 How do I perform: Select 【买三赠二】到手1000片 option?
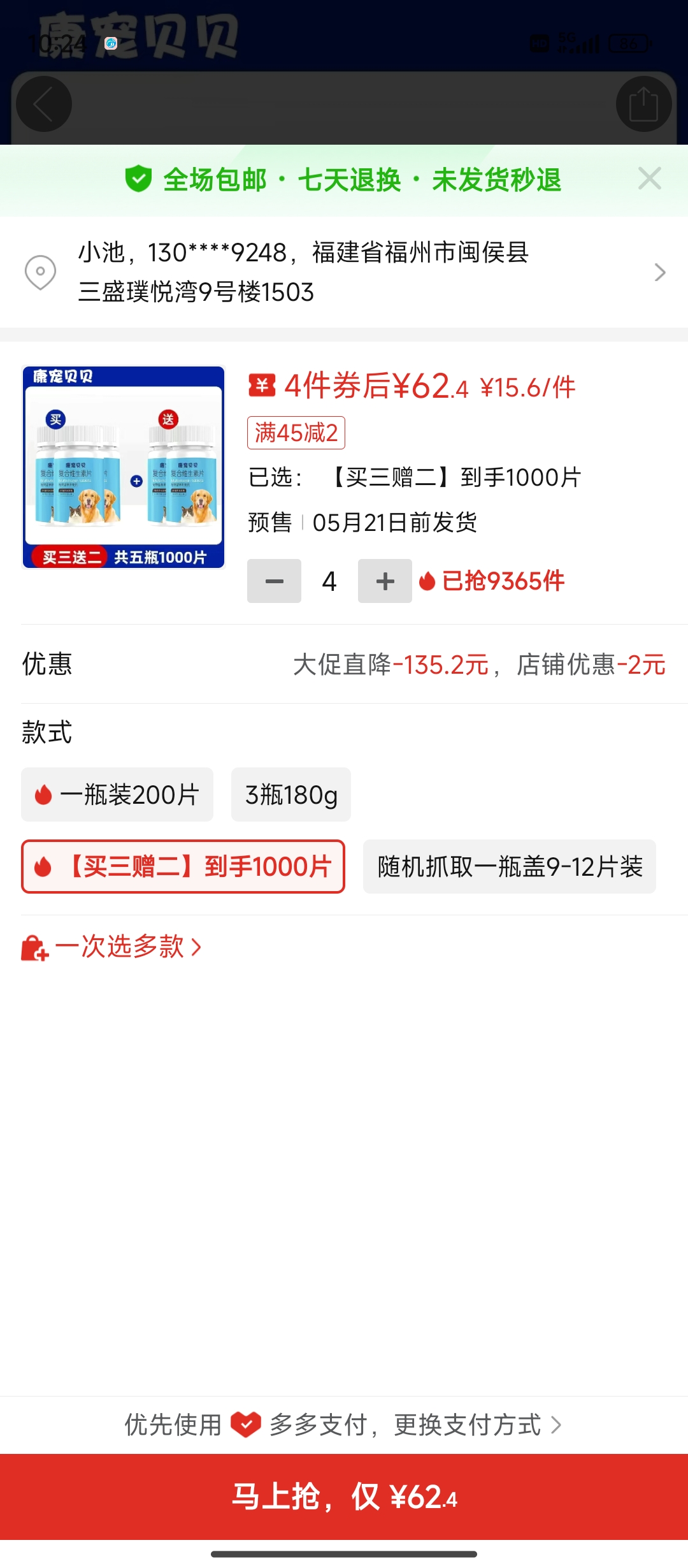[183, 866]
